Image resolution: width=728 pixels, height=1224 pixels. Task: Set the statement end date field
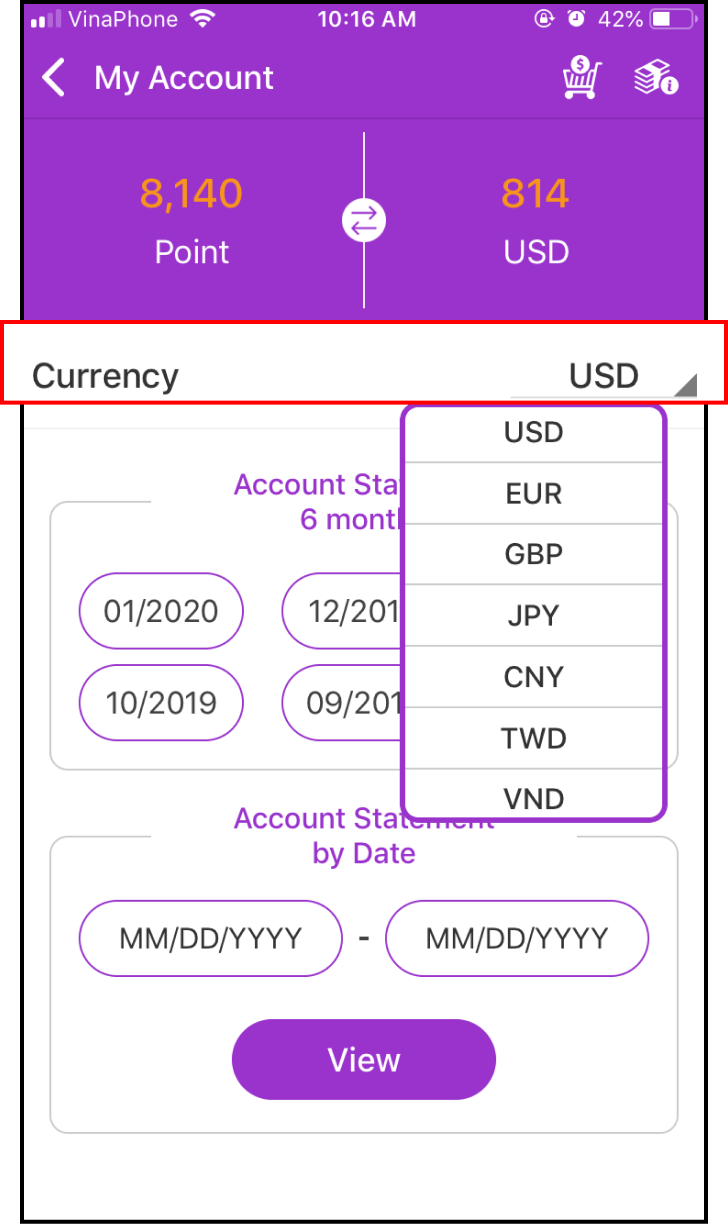click(517, 938)
